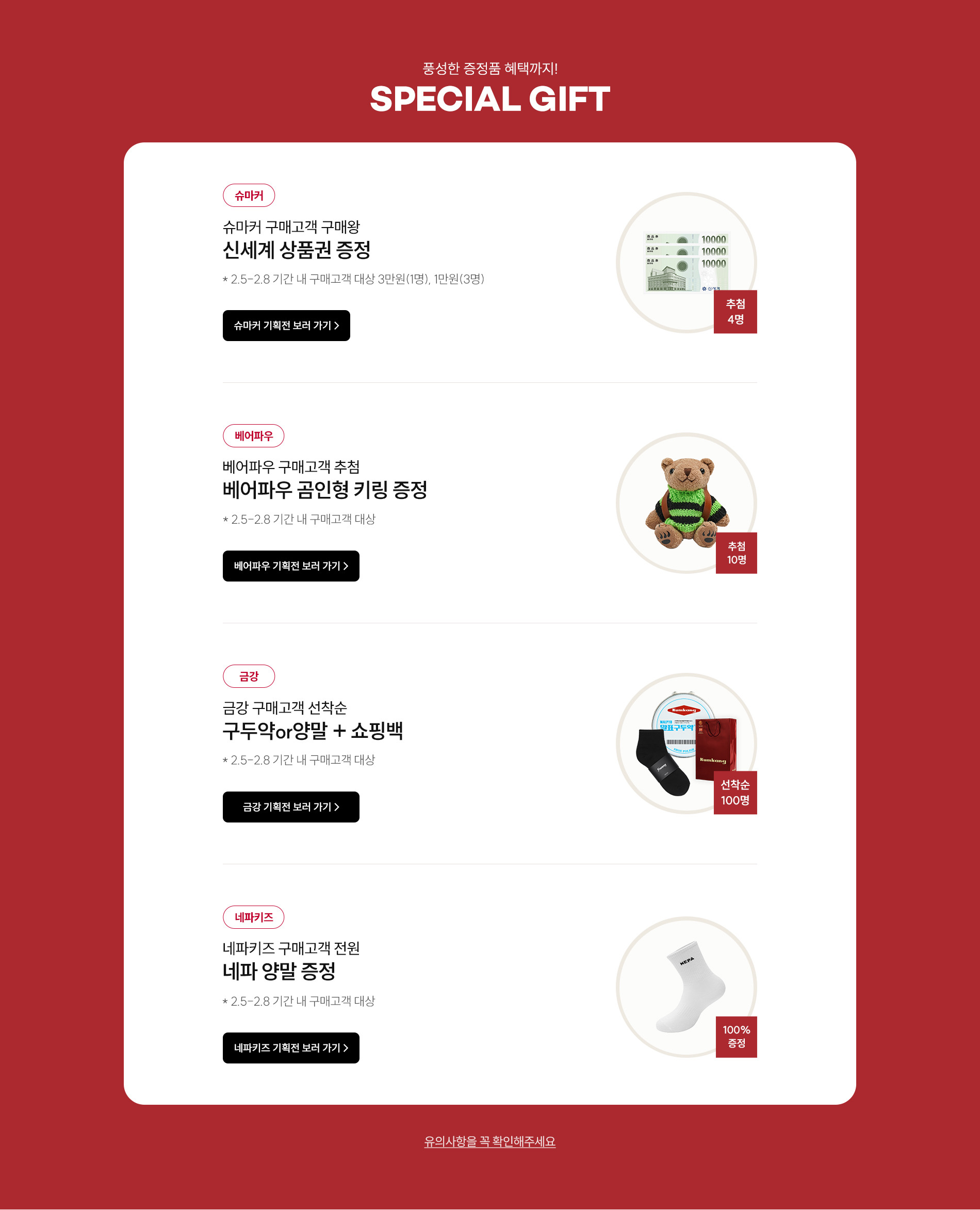Open the 유의사항을 꼭 확인해주세요 link
Image resolution: width=980 pixels, height=1210 pixels.
pos(489,1141)
